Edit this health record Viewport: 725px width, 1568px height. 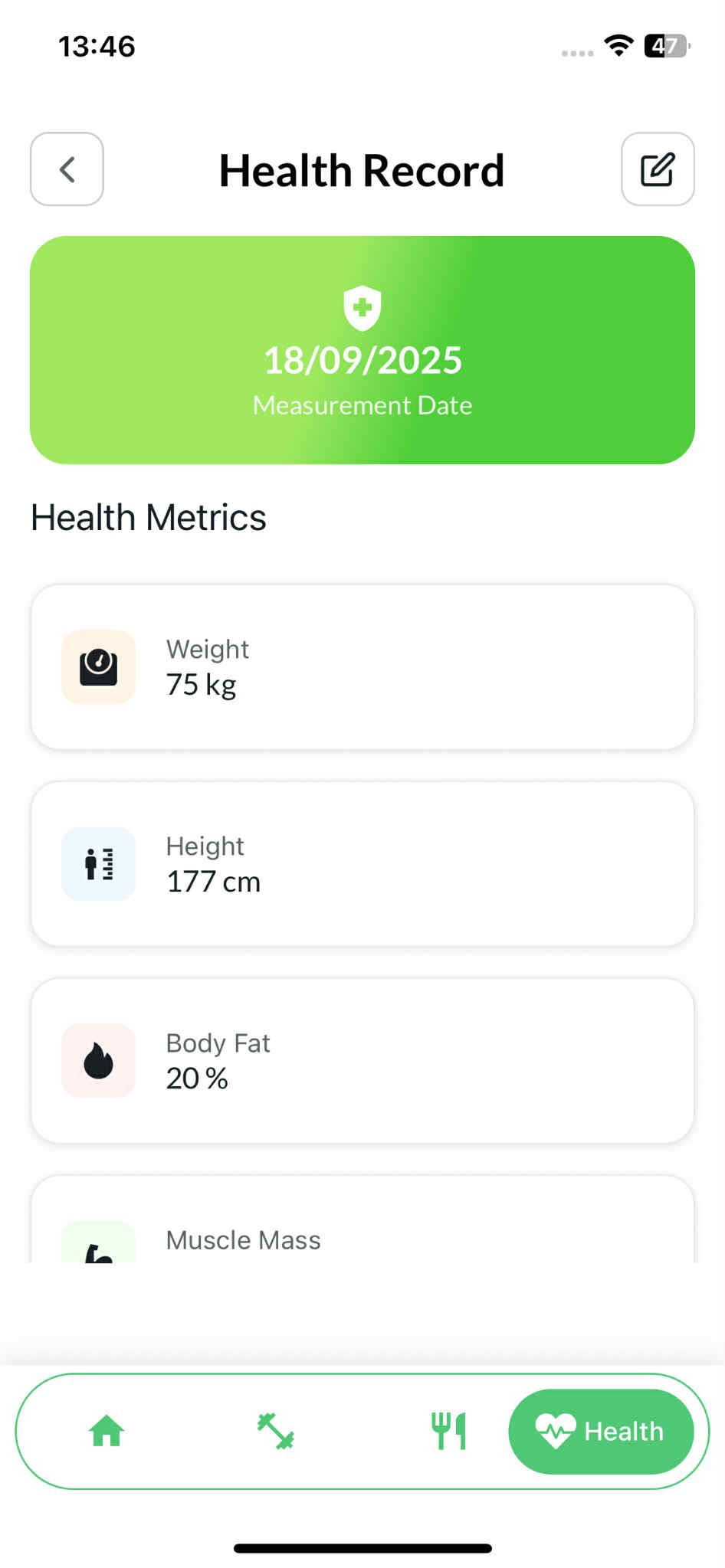pyautogui.click(x=658, y=169)
